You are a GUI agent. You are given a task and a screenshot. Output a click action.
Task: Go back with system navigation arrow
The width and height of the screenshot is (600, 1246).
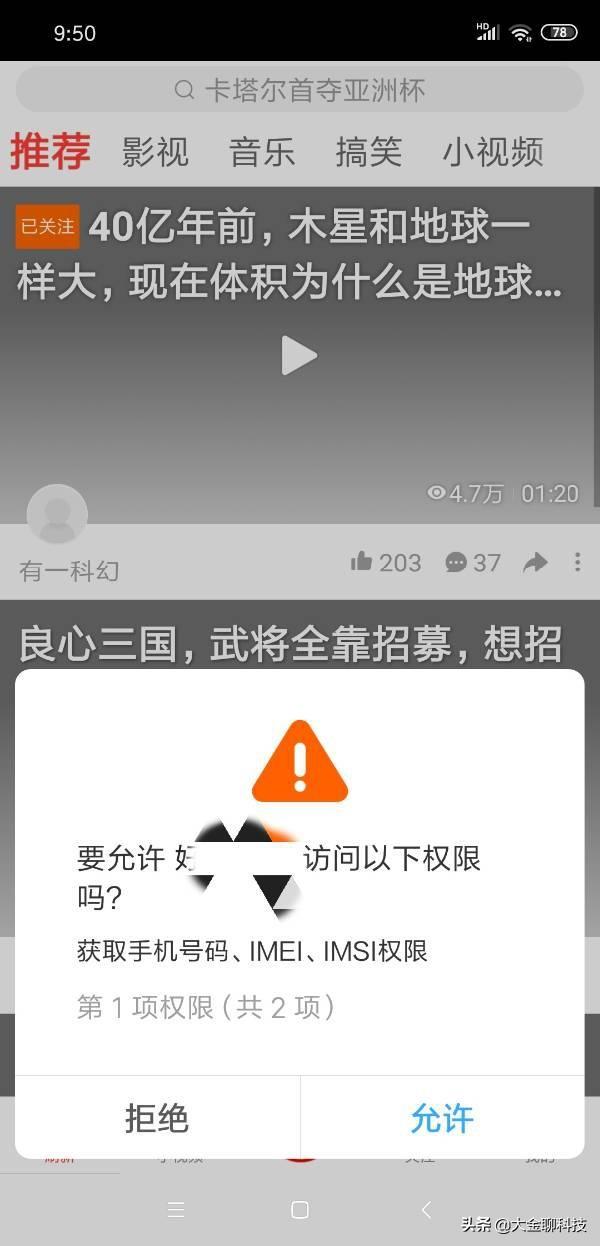pos(426,1210)
